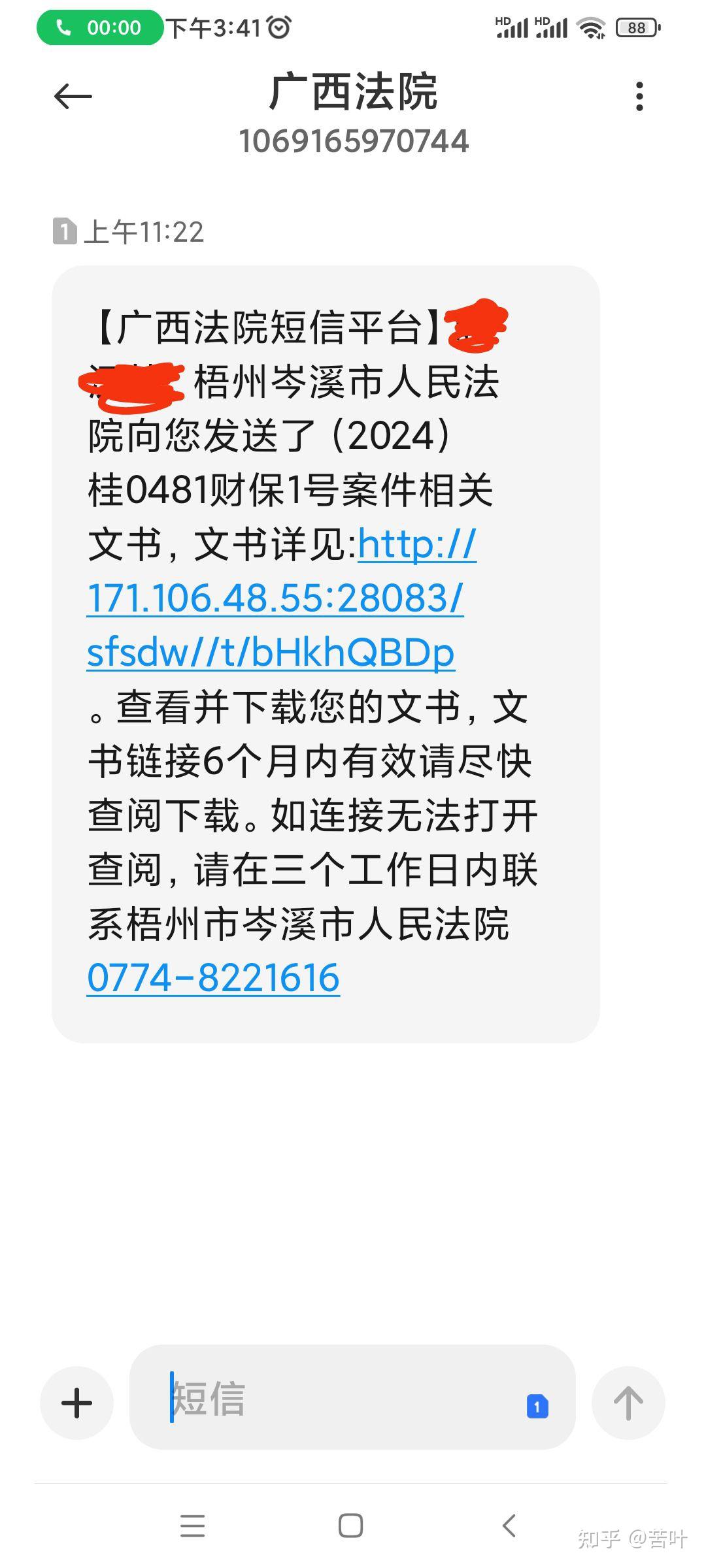The width and height of the screenshot is (706, 1568).
Task: Open the three-dot overflow menu
Action: pos(639,97)
